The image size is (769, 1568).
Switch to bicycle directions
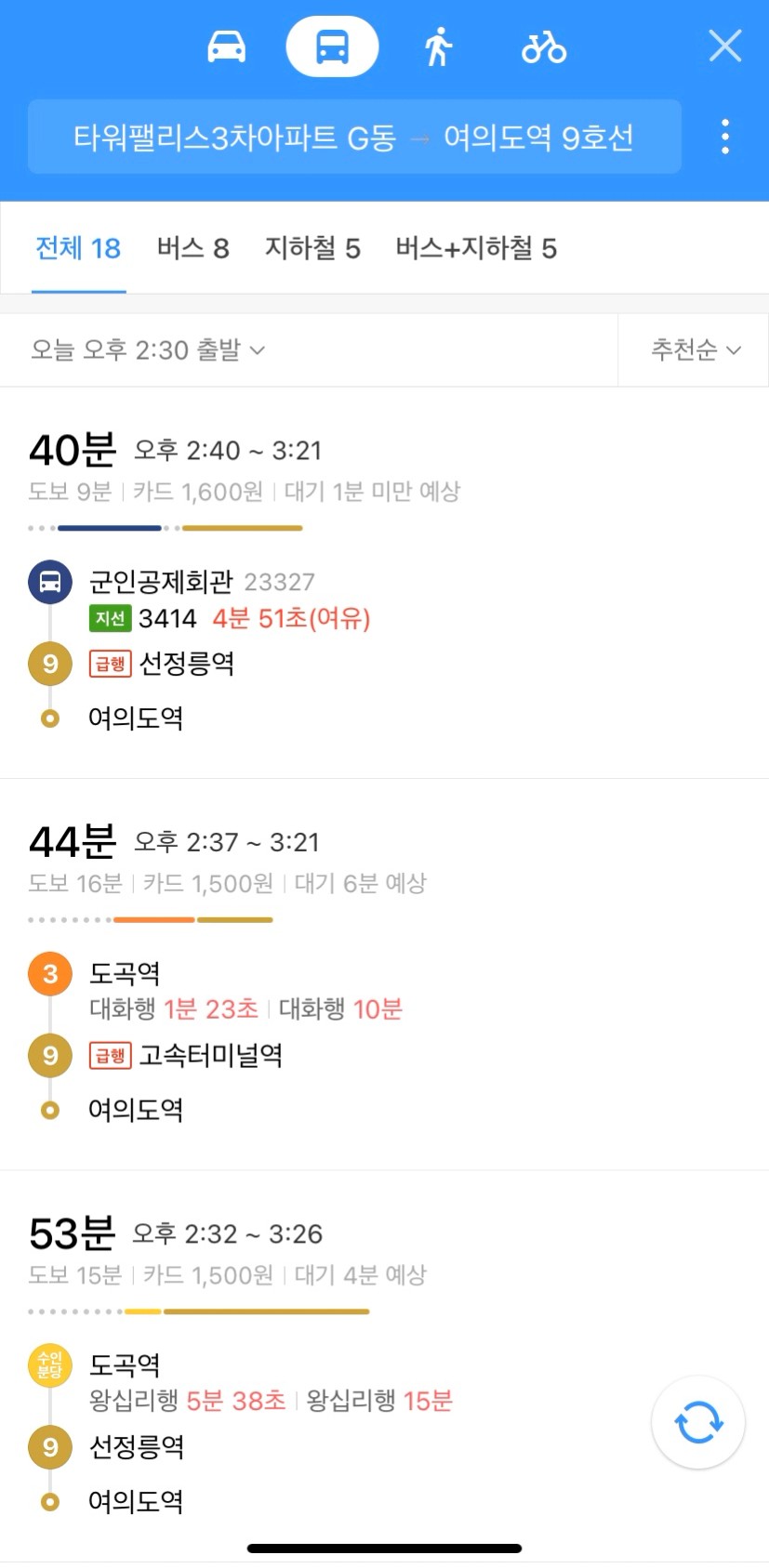point(544,46)
